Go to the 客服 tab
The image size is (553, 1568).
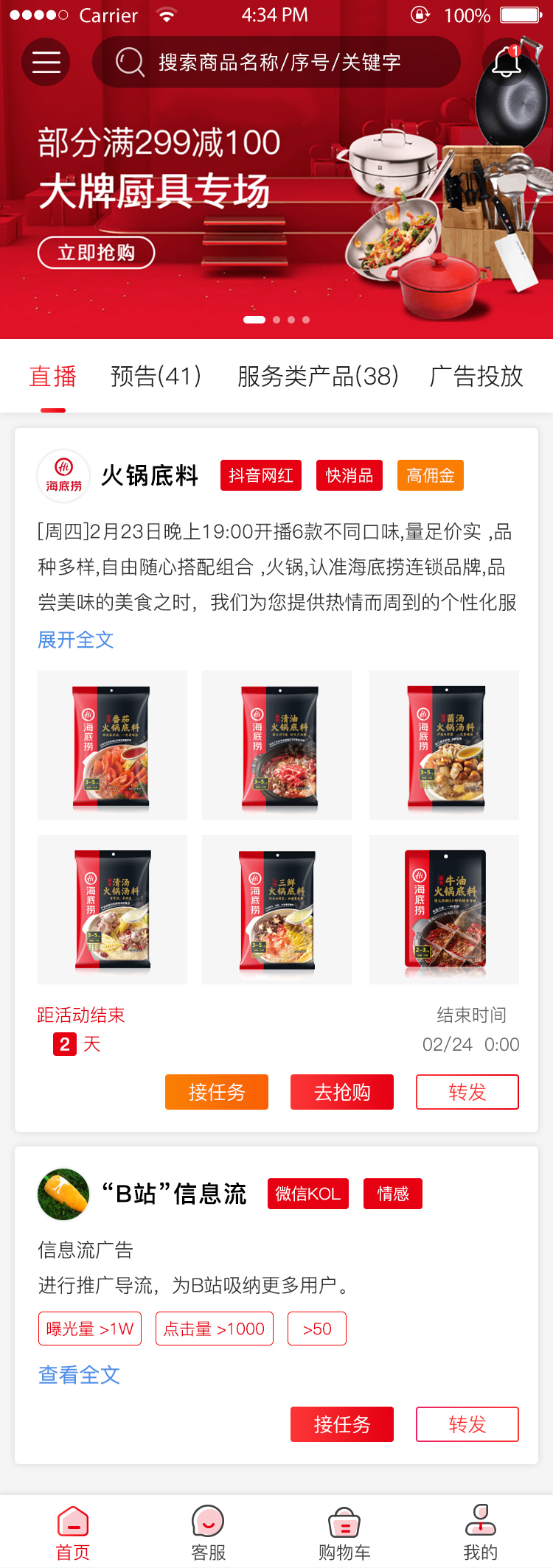(x=208, y=1533)
